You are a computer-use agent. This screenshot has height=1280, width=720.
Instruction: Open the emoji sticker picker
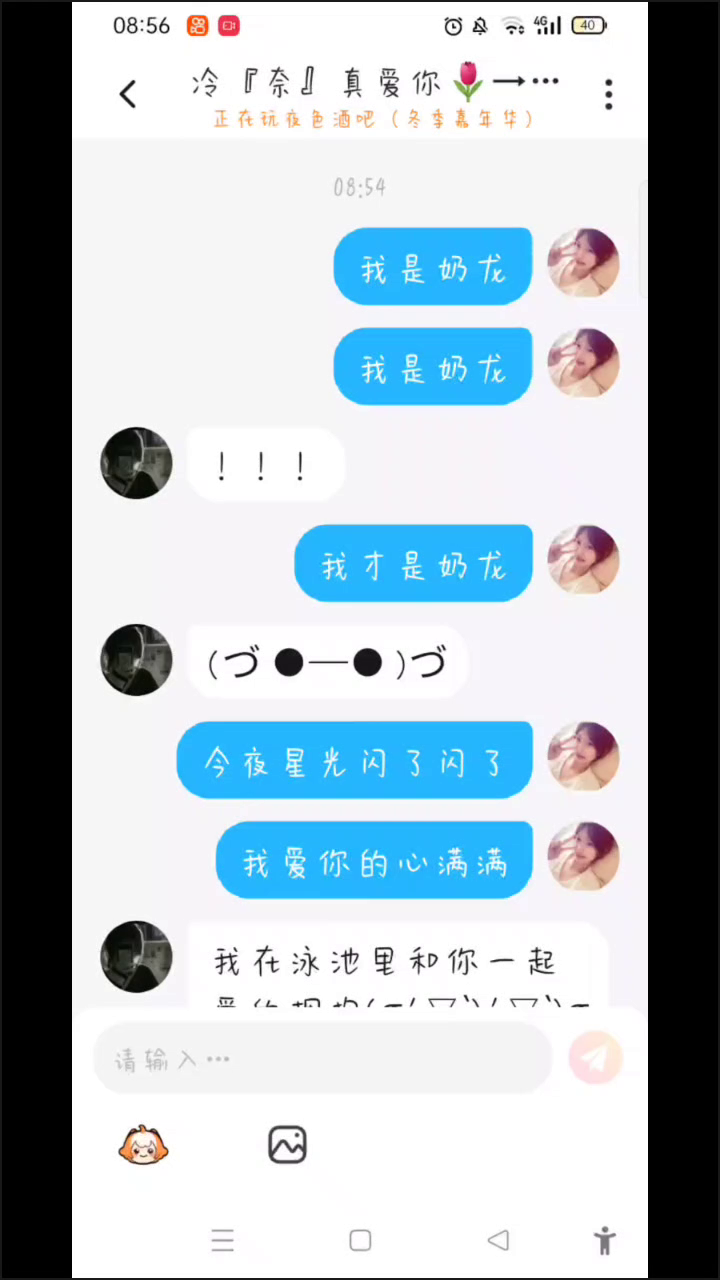143,1145
